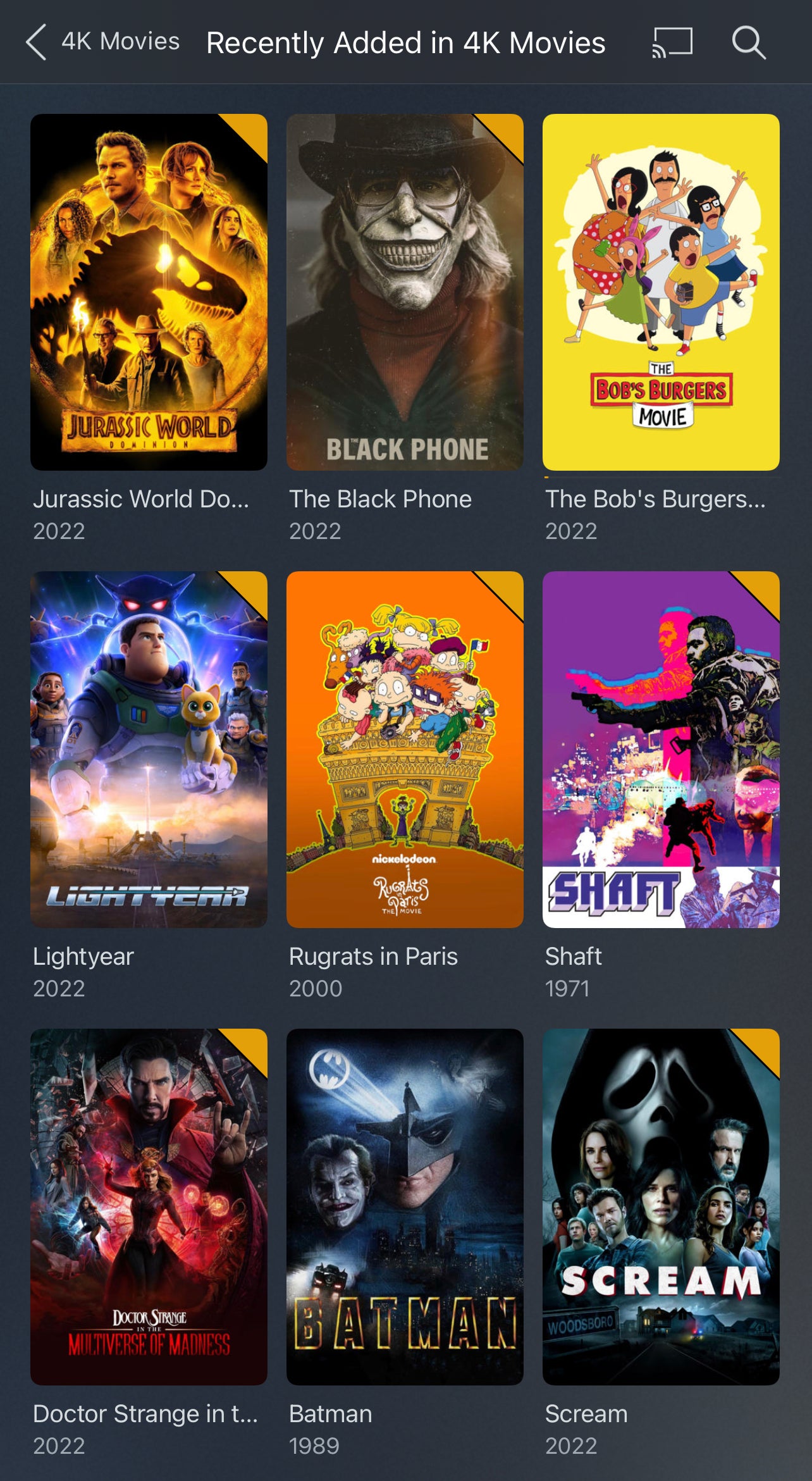
Task: Open the search icon
Action: 749,42
